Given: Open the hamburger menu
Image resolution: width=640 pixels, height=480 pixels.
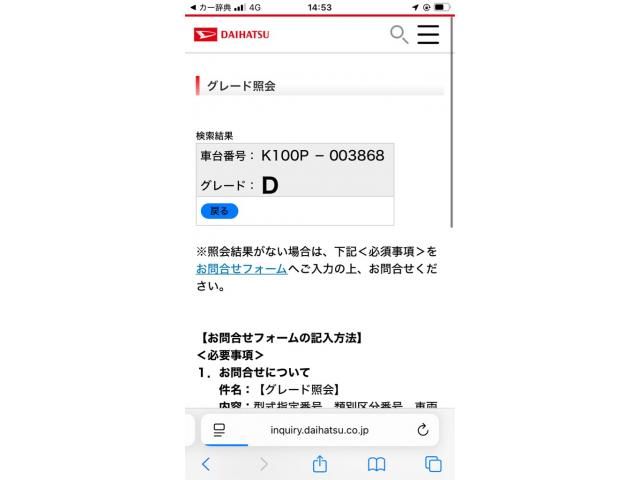Looking at the screenshot, I should (x=428, y=34).
